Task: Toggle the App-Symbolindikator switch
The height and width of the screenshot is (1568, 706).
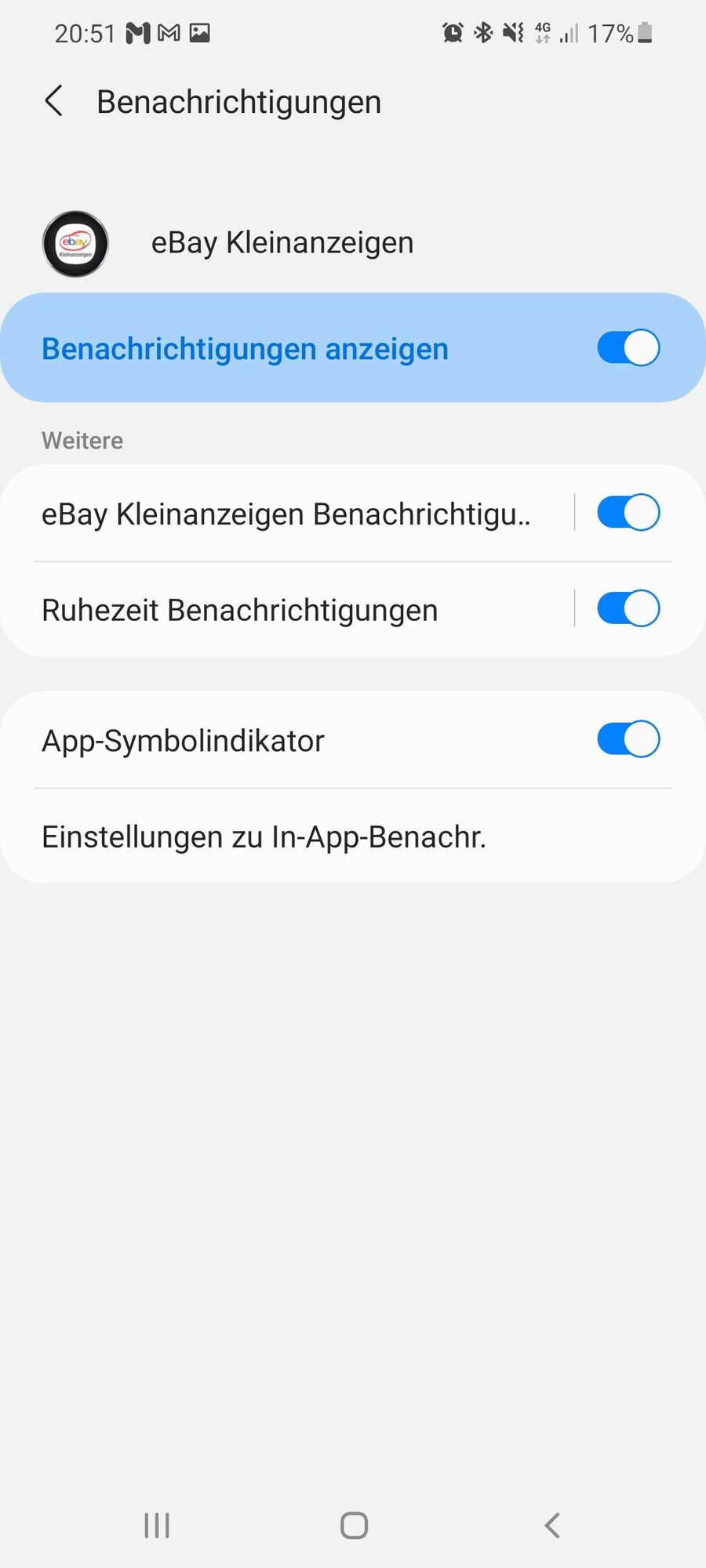Action: 628,739
